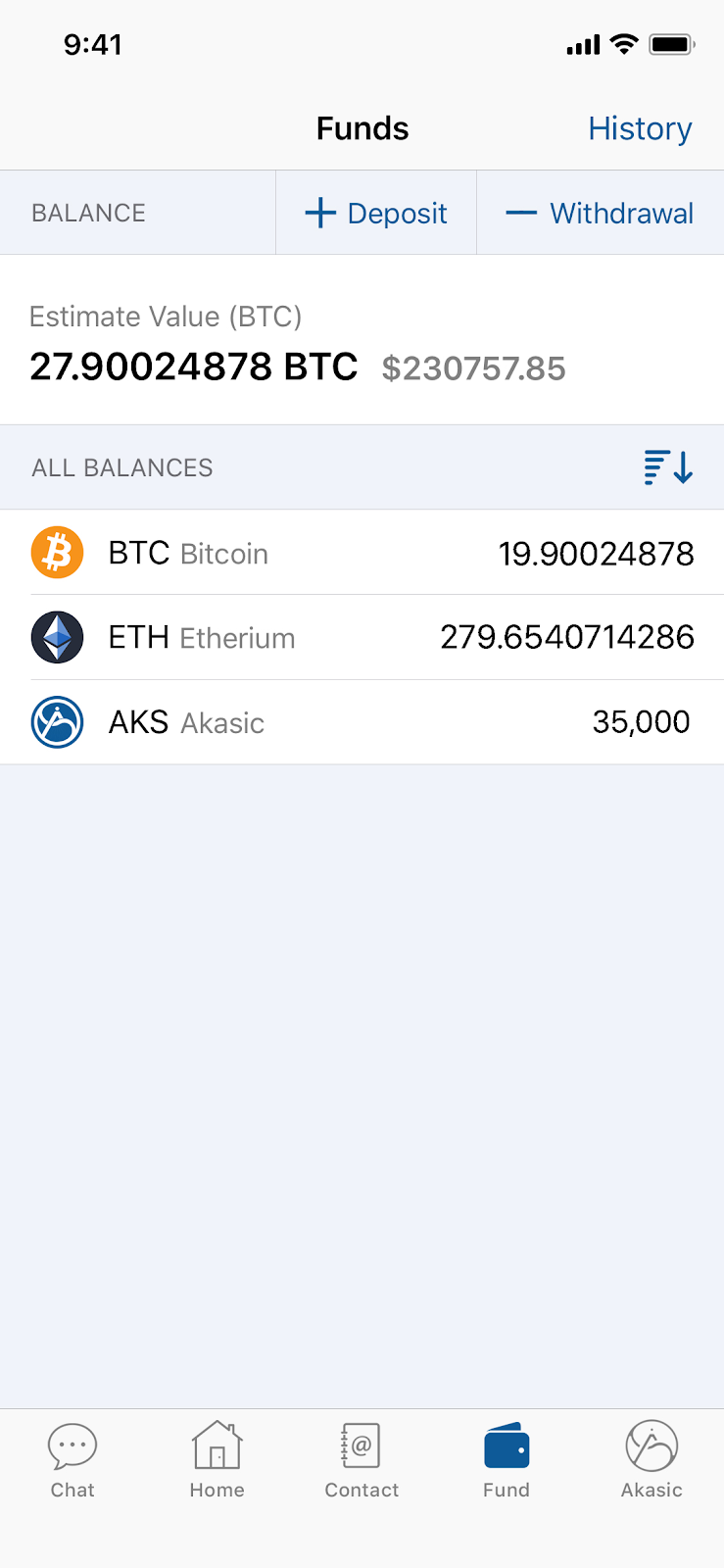View the AKS Akasic balance row
This screenshot has height=1568, width=724.
click(362, 722)
